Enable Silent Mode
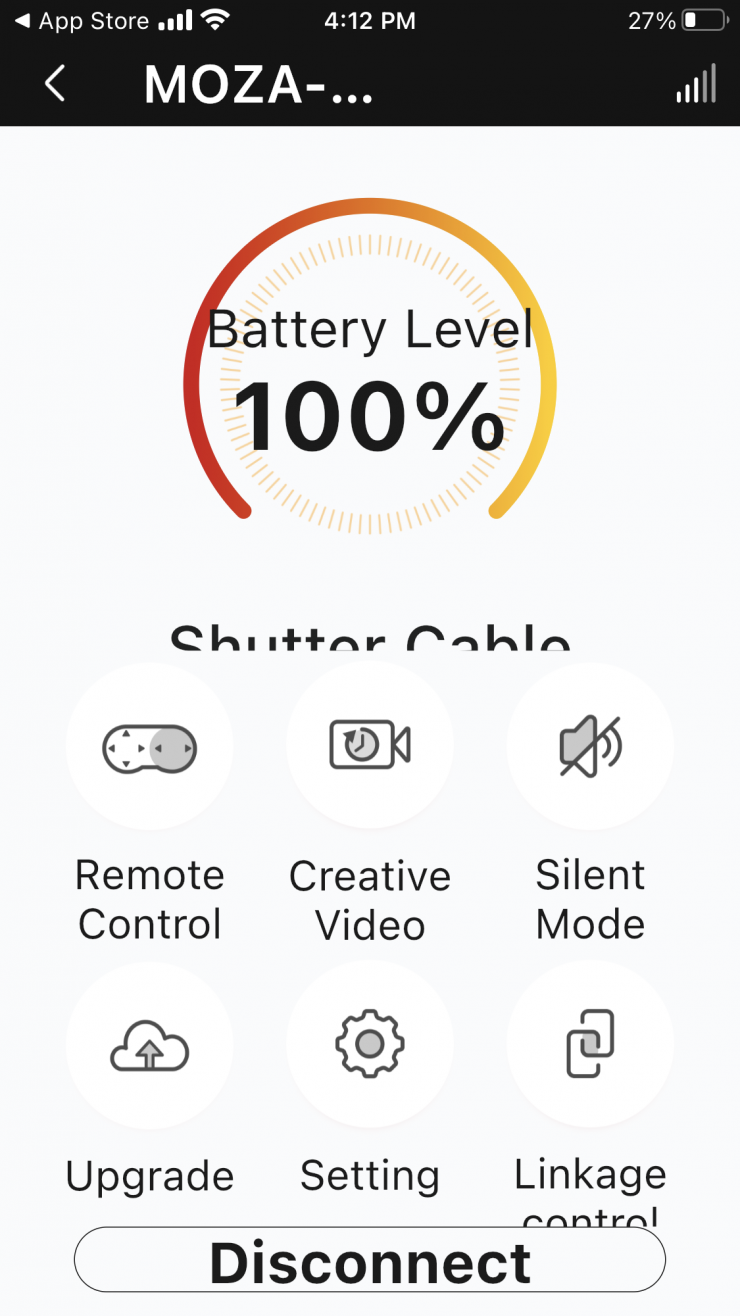Image resolution: width=740 pixels, height=1316 pixels. [590, 747]
